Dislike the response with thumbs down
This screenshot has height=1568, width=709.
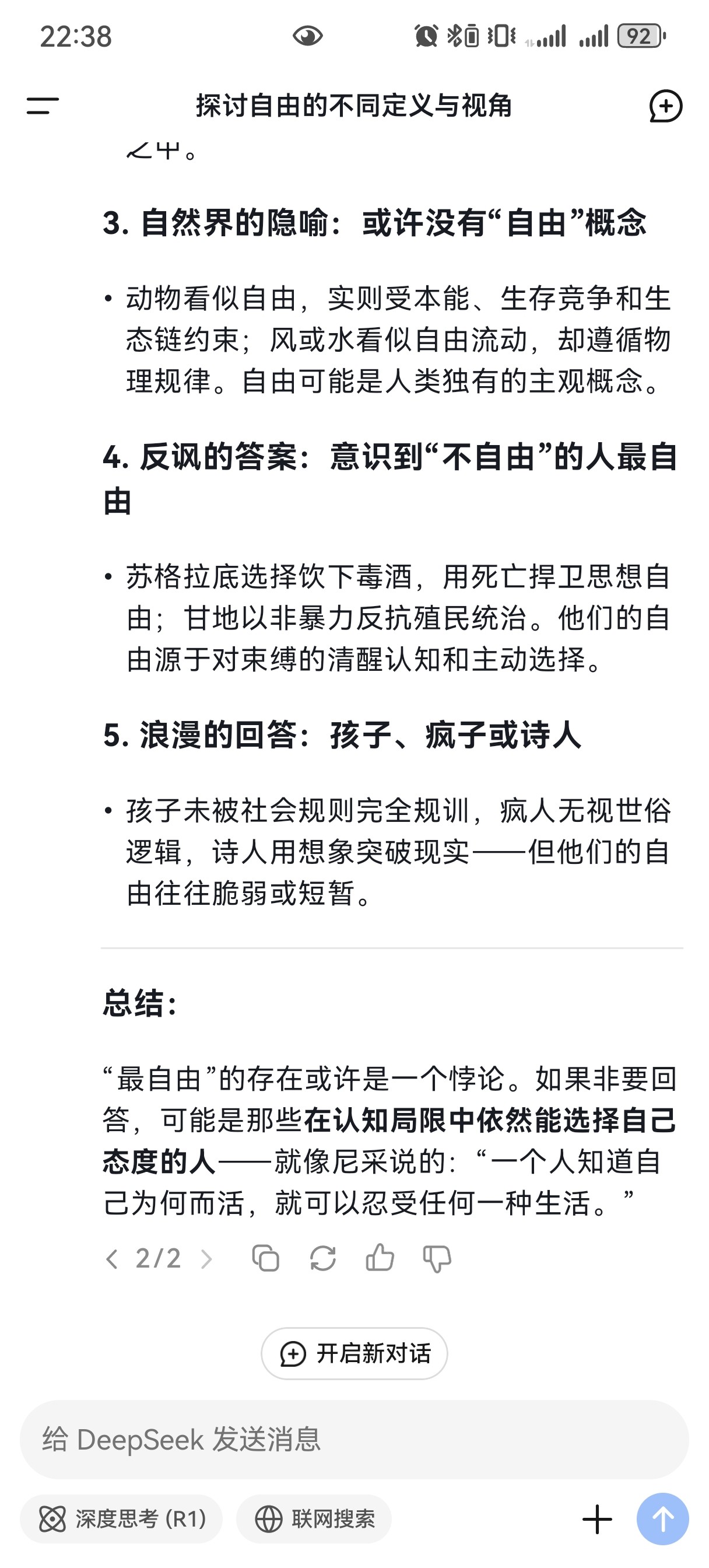click(437, 1259)
